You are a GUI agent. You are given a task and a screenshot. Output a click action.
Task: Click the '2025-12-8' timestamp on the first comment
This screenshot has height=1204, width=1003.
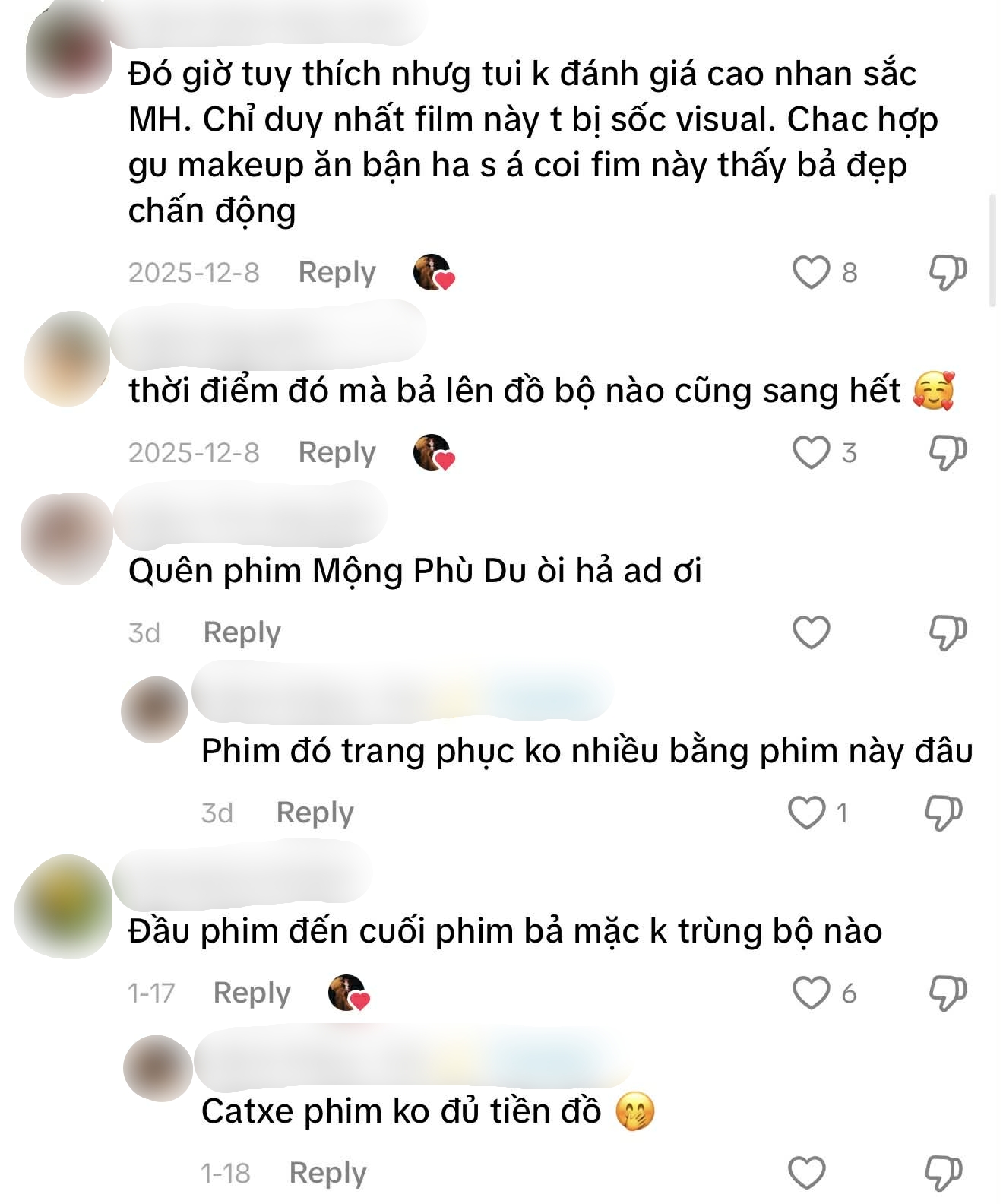point(195,271)
